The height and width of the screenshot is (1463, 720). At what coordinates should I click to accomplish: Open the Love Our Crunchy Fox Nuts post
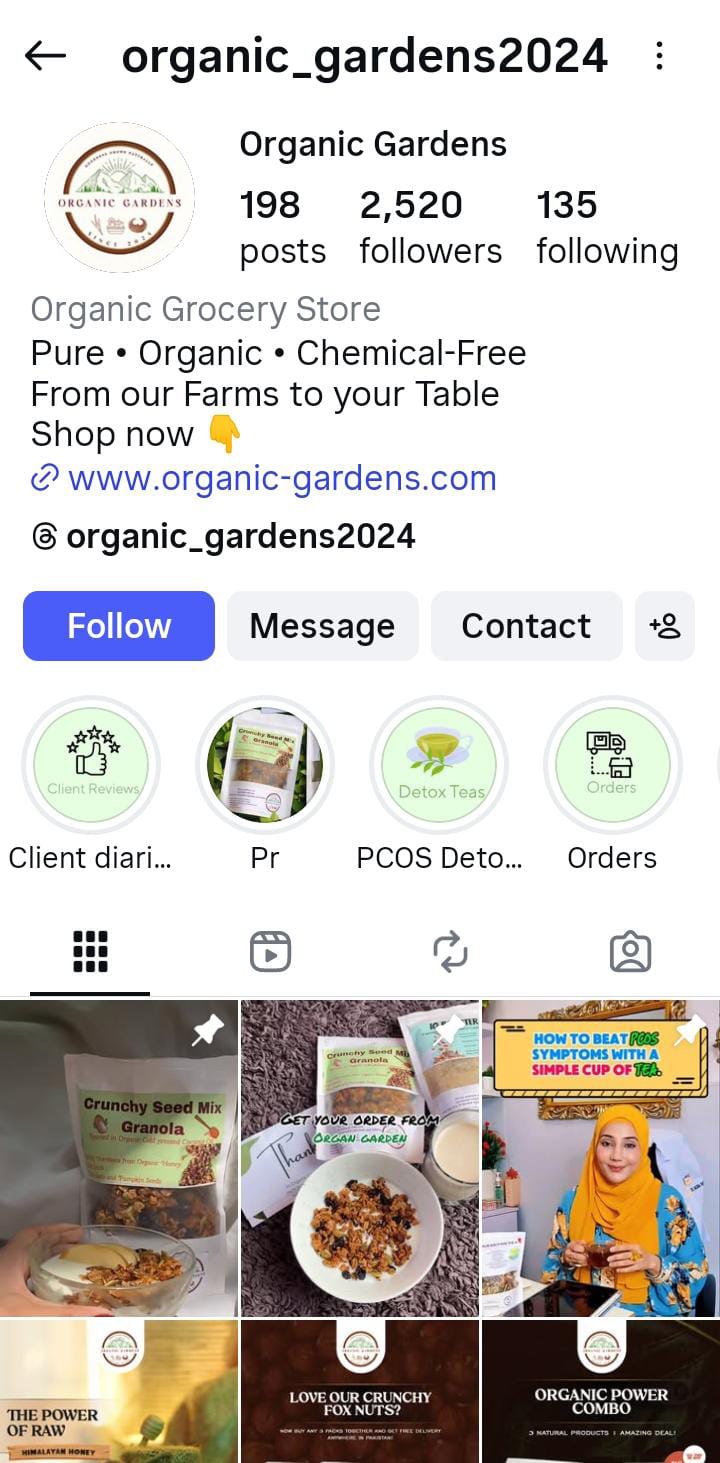pyautogui.click(x=360, y=1392)
